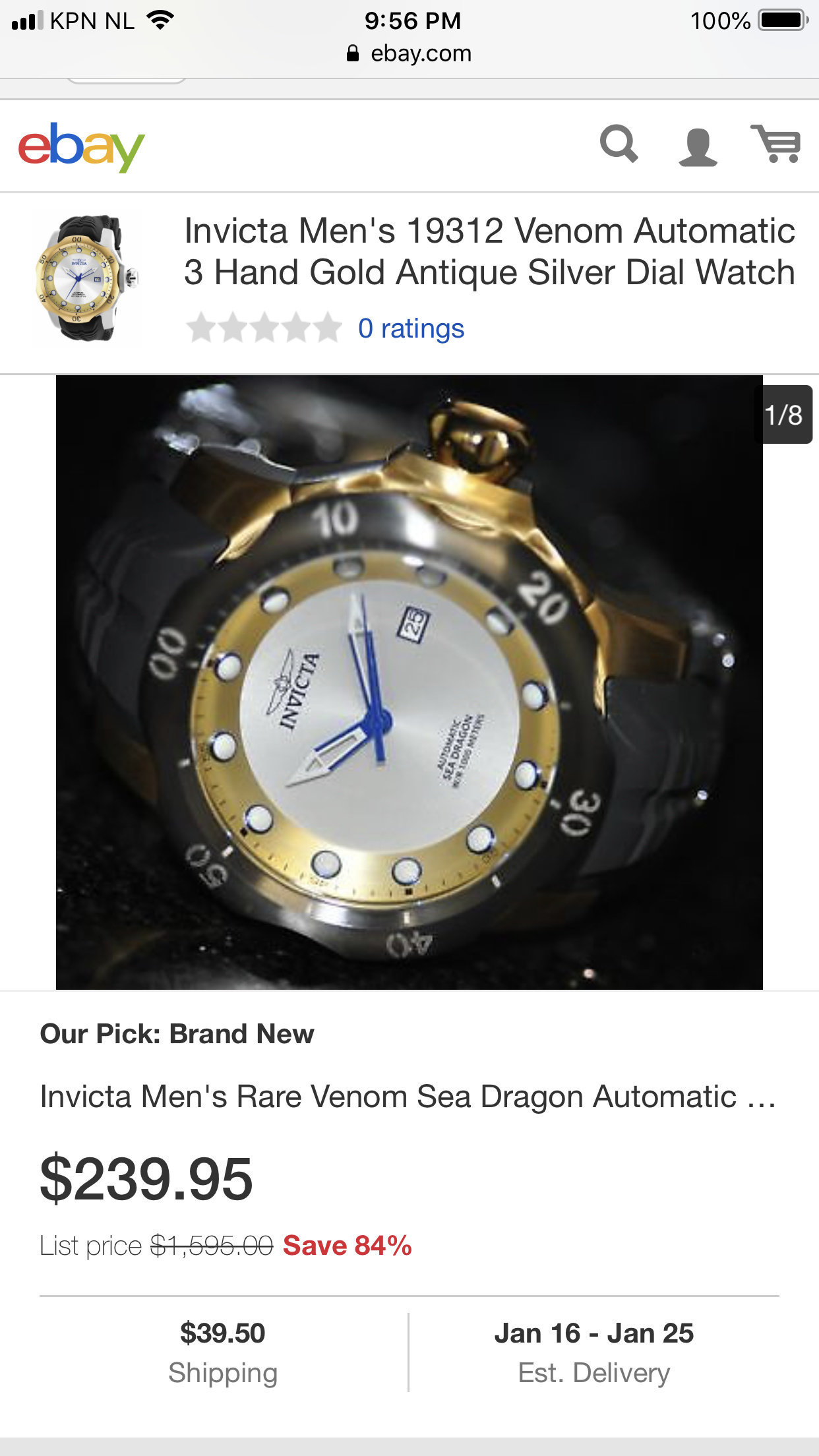Tap the ebay.com address bar

409,53
